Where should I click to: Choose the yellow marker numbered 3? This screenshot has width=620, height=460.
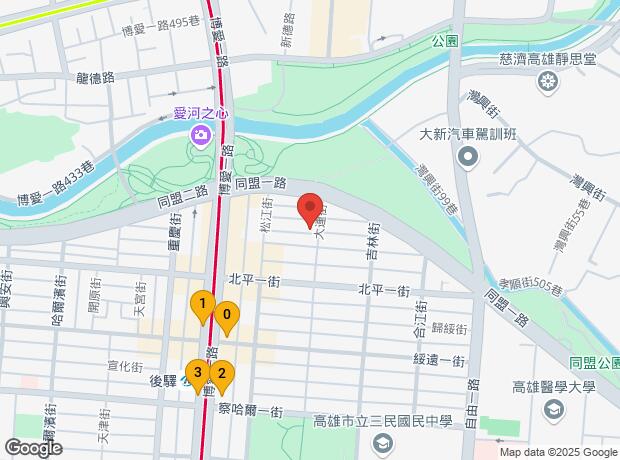pyautogui.click(x=199, y=373)
